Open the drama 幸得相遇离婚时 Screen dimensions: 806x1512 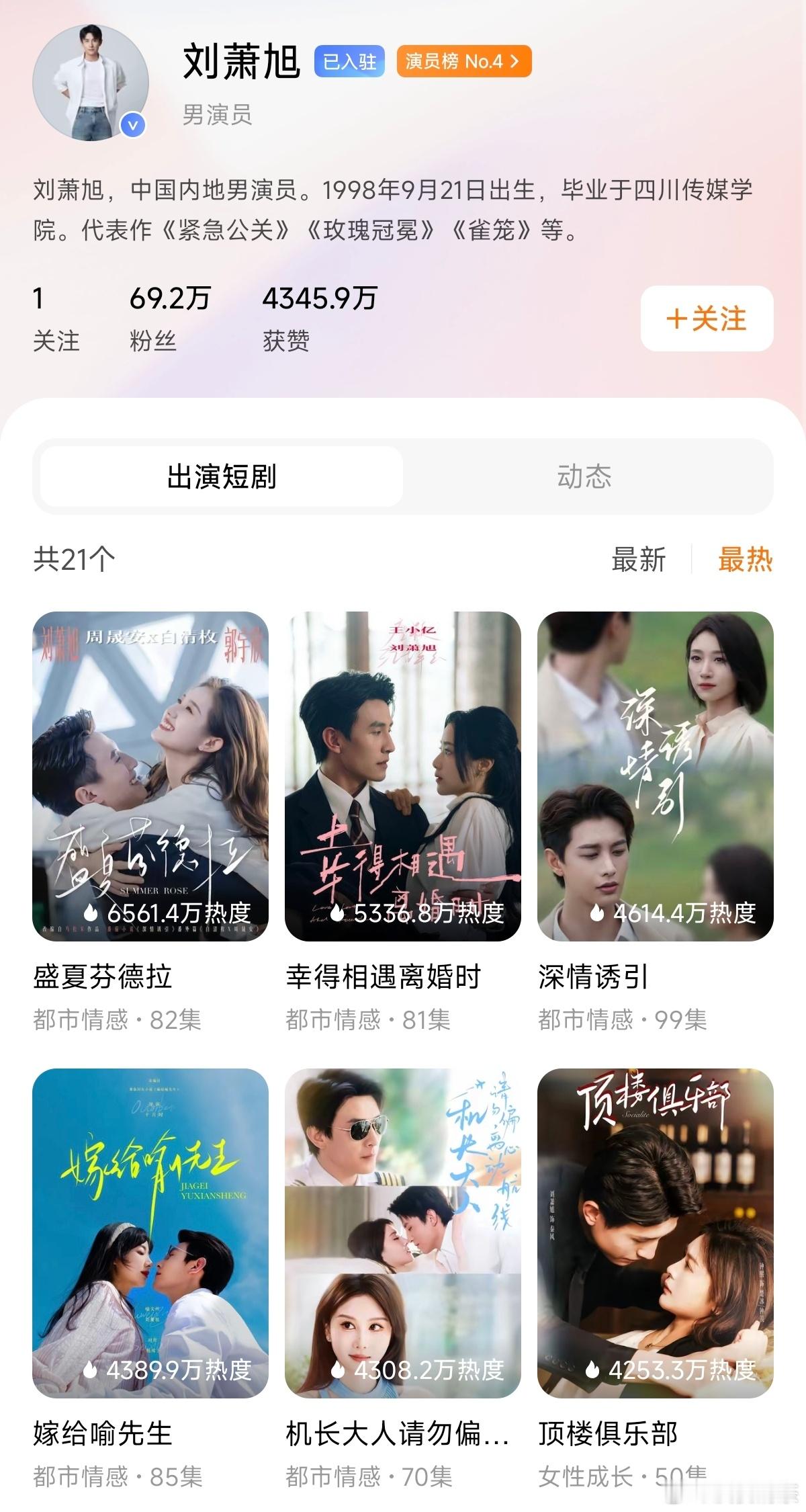(403, 776)
